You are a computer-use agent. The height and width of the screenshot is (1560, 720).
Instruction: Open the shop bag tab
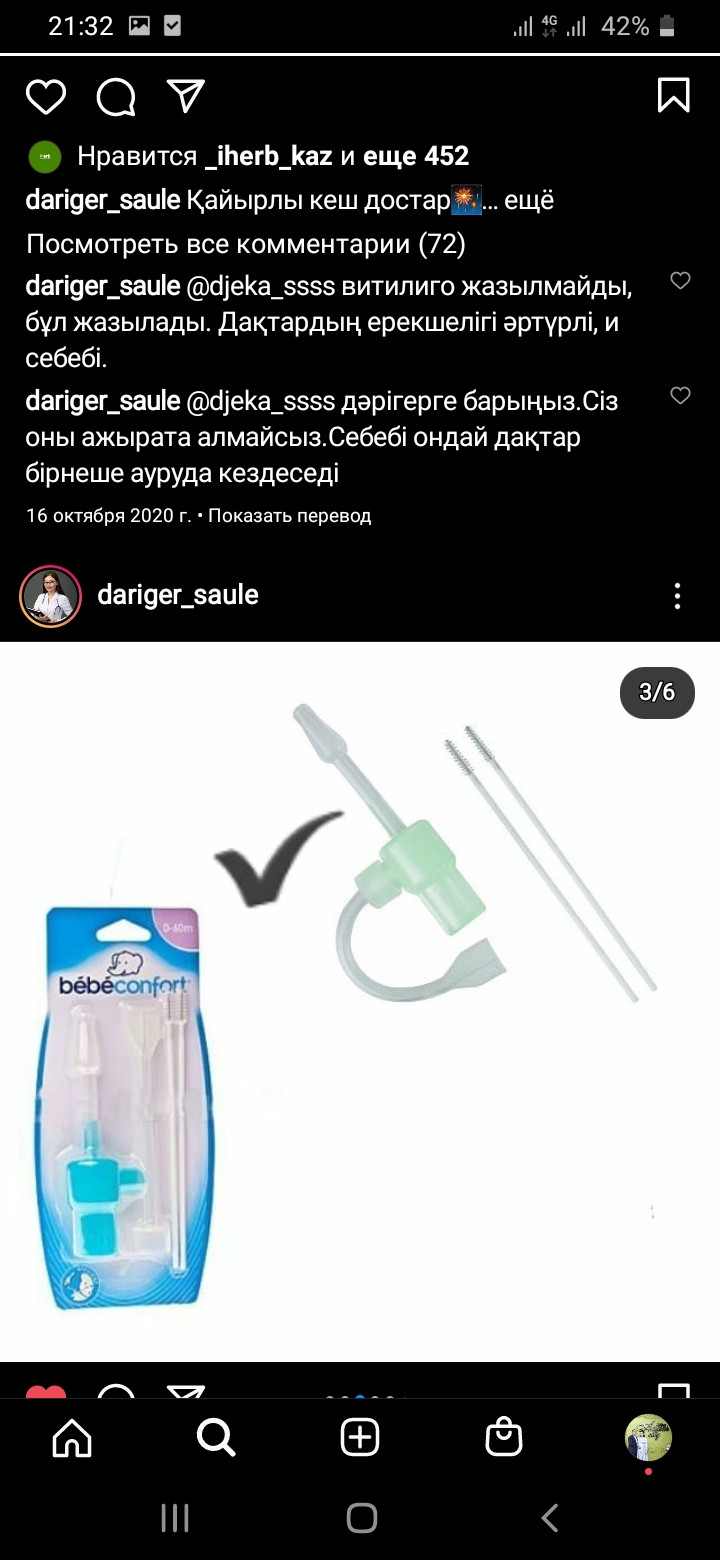(504, 1438)
